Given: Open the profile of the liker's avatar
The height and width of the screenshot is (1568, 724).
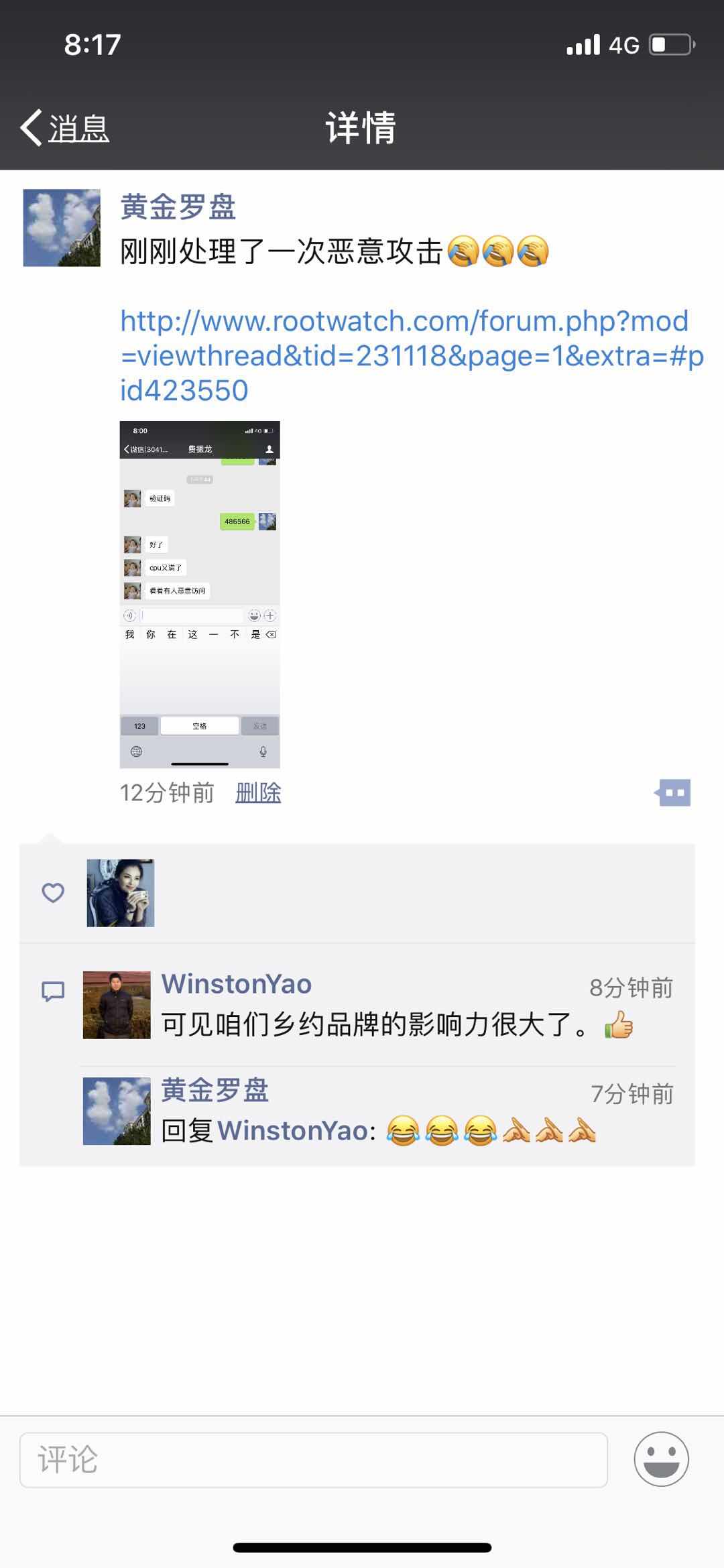Looking at the screenshot, I should pyautogui.click(x=121, y=893).
